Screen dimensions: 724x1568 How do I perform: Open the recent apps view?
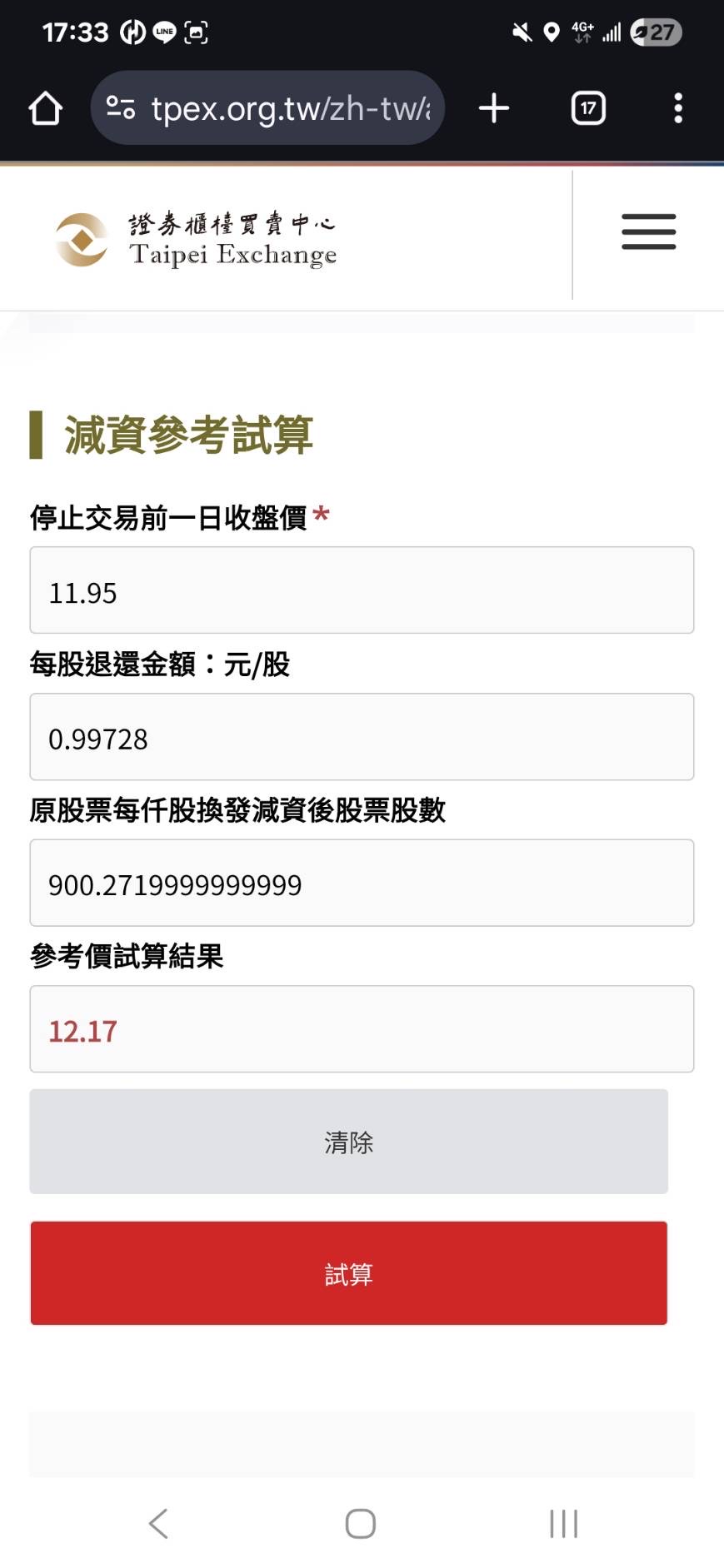click(563, 1523)
